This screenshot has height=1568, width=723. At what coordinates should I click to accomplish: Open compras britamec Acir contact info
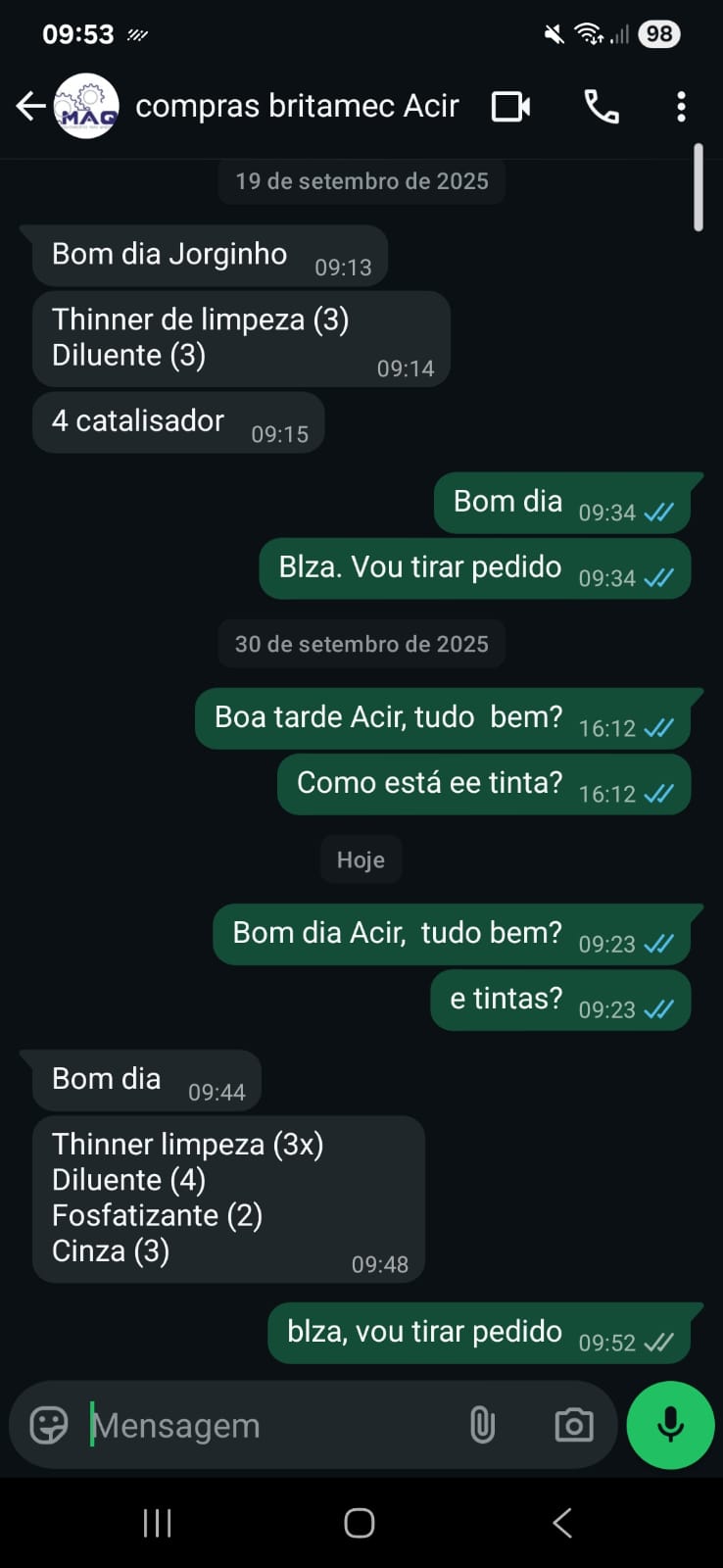[297, 106]
